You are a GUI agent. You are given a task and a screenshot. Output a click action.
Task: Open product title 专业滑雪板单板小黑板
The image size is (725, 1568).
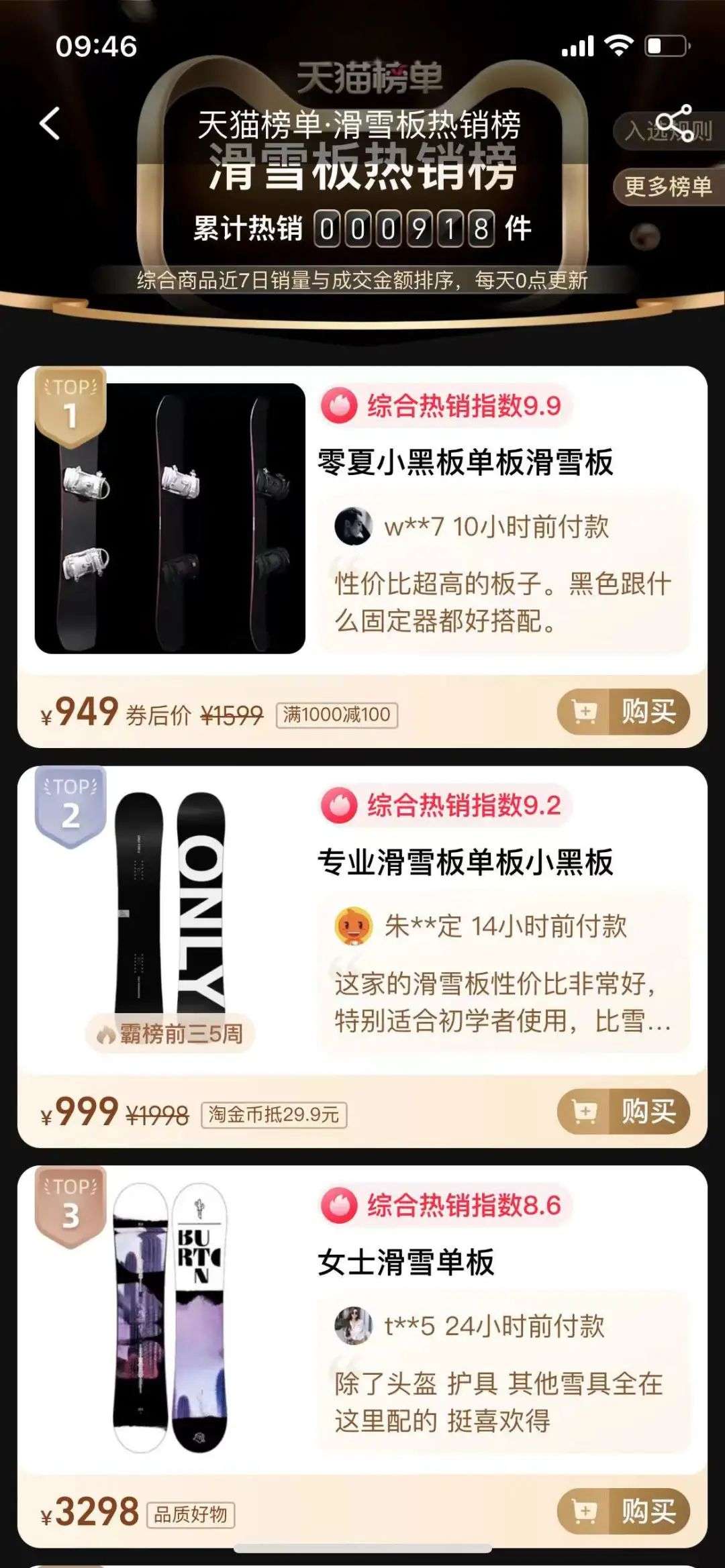tap(465, 862)
